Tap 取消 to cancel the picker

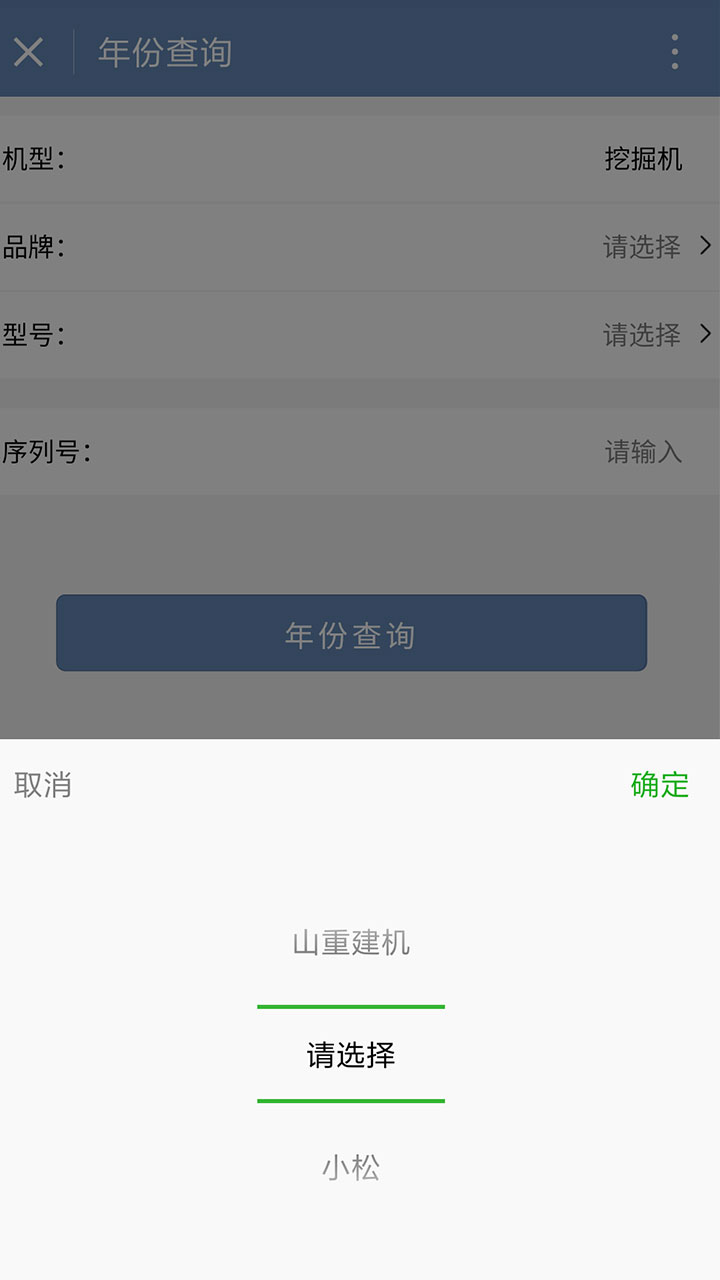(43, 785)
